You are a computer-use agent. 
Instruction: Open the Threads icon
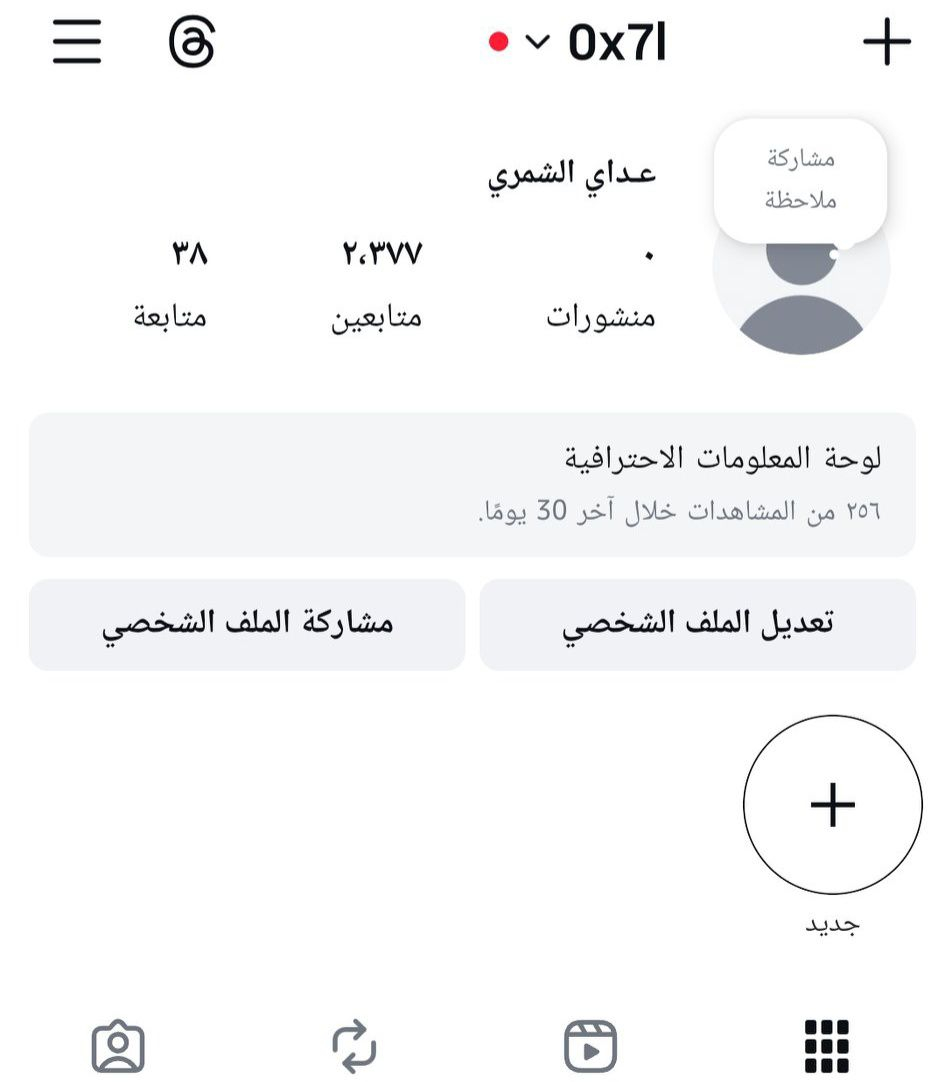coord(192,43)
